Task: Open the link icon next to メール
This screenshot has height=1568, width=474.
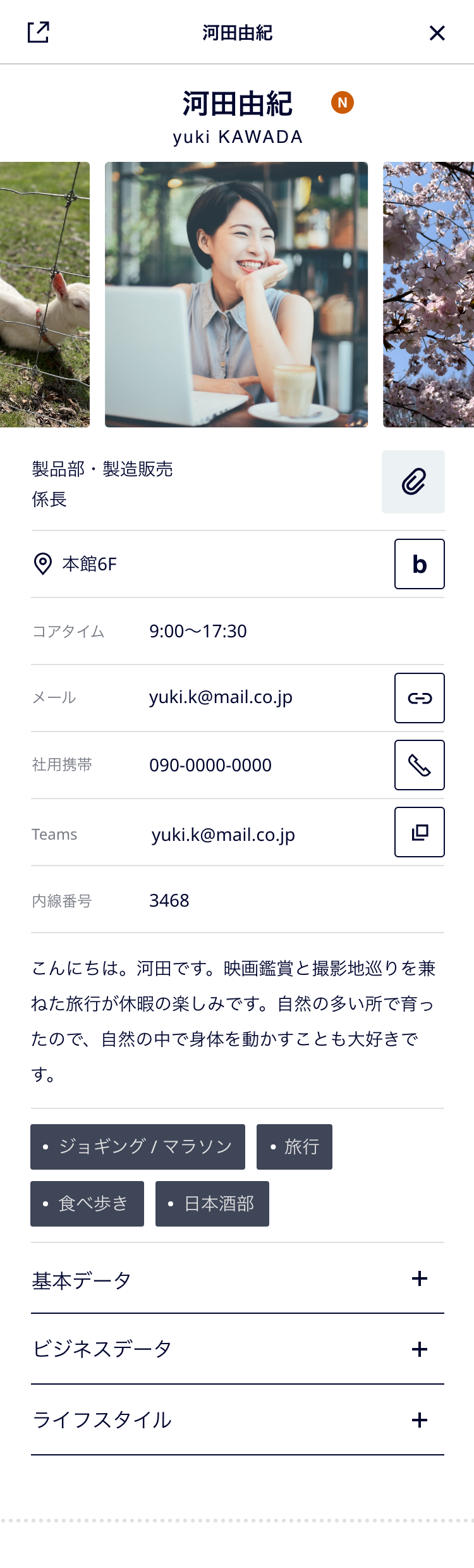Action: coord(420,698)
